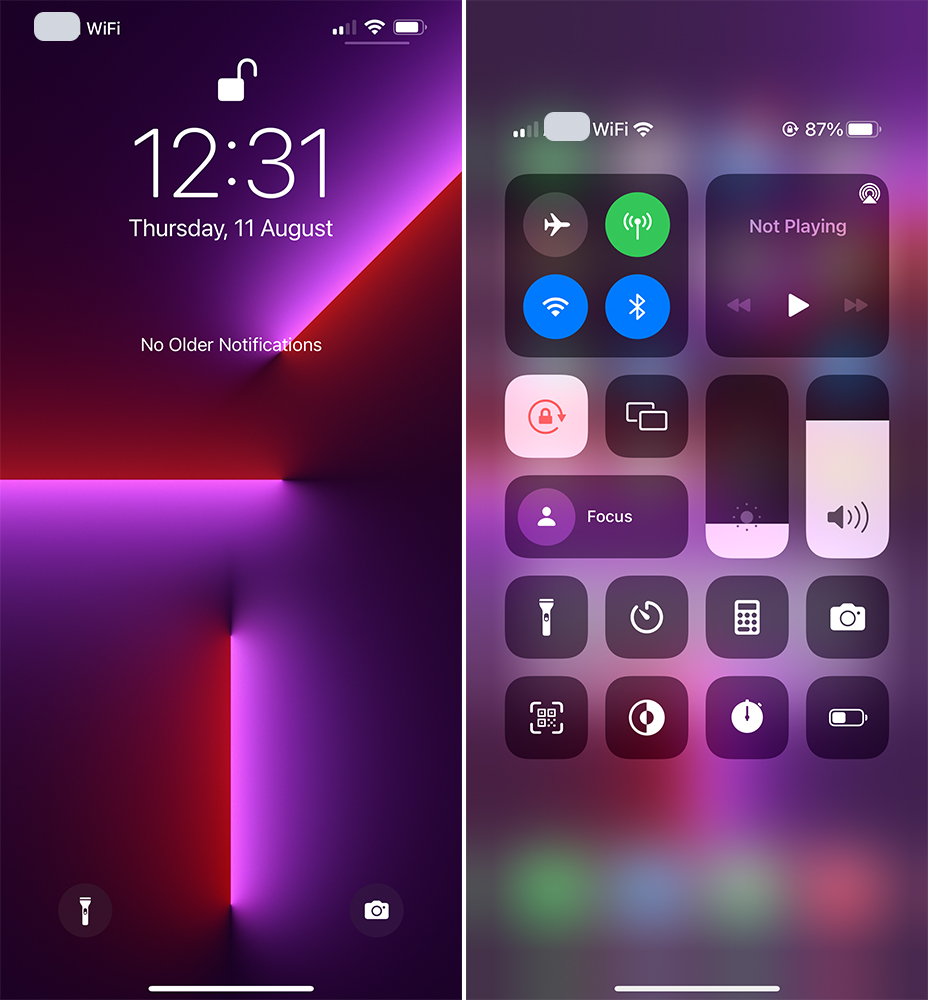This screenshot has height=1000, width=928.
Task: Tap the brightness slider
Action: coord(747,466)
